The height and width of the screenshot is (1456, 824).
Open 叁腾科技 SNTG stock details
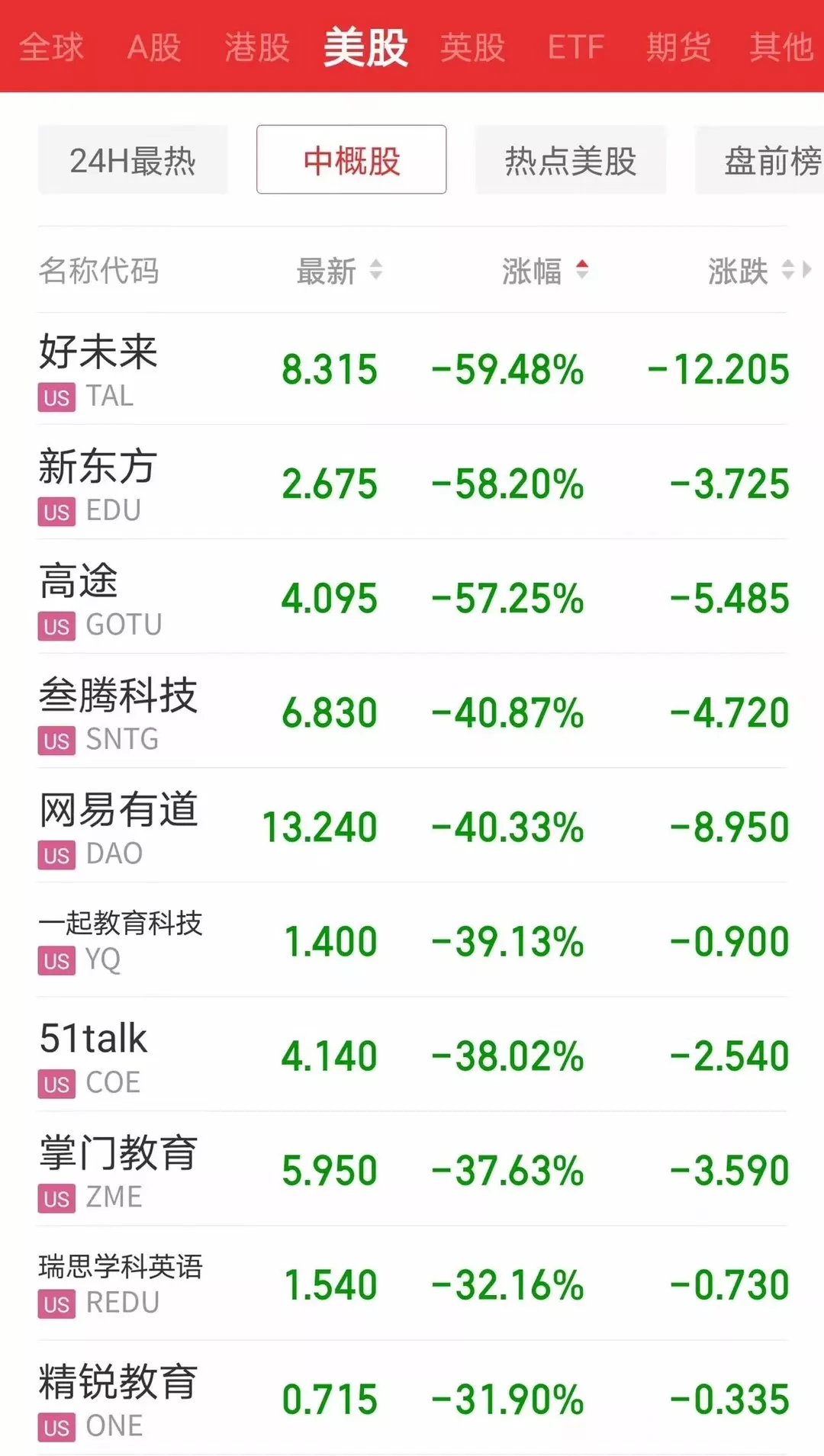412,712
